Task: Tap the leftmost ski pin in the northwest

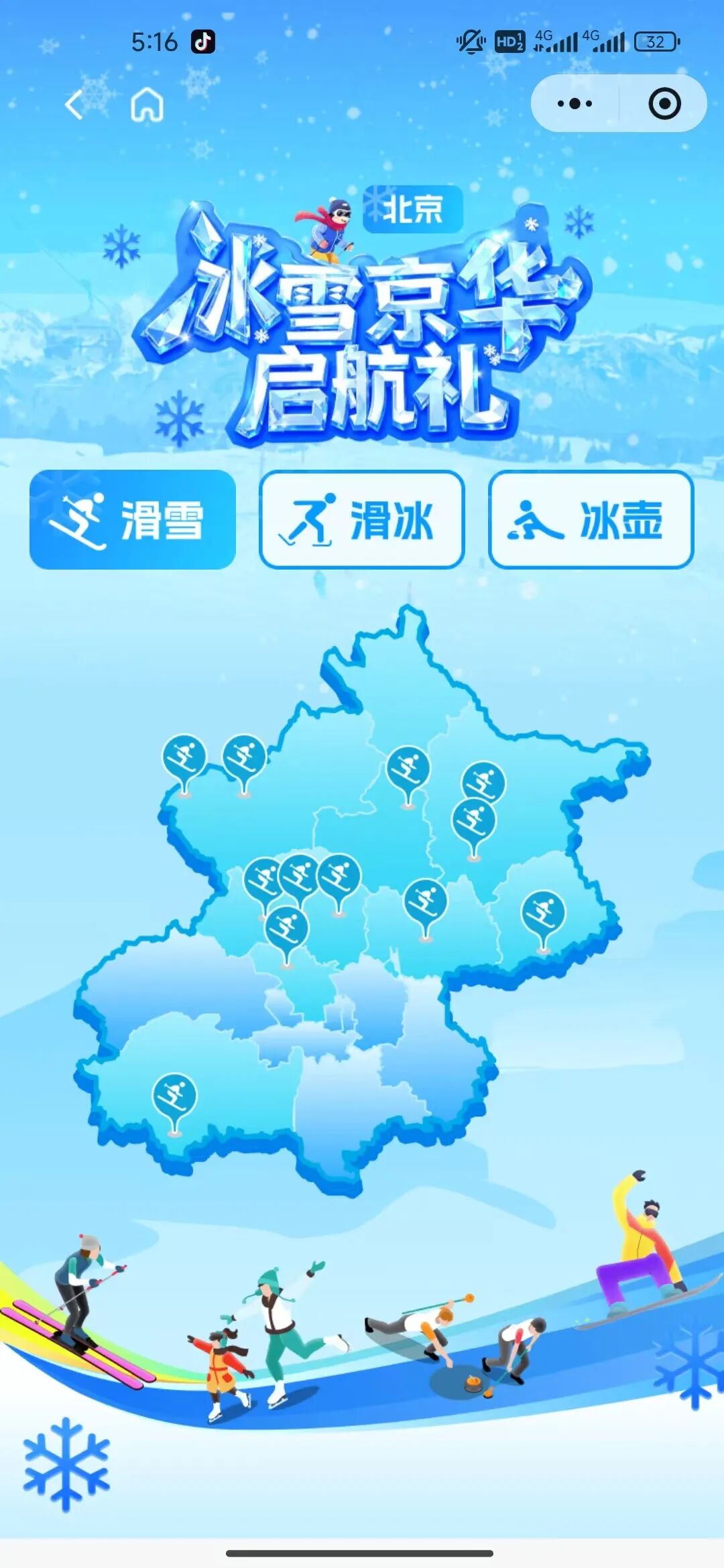Action: click(x=184, y=758)
